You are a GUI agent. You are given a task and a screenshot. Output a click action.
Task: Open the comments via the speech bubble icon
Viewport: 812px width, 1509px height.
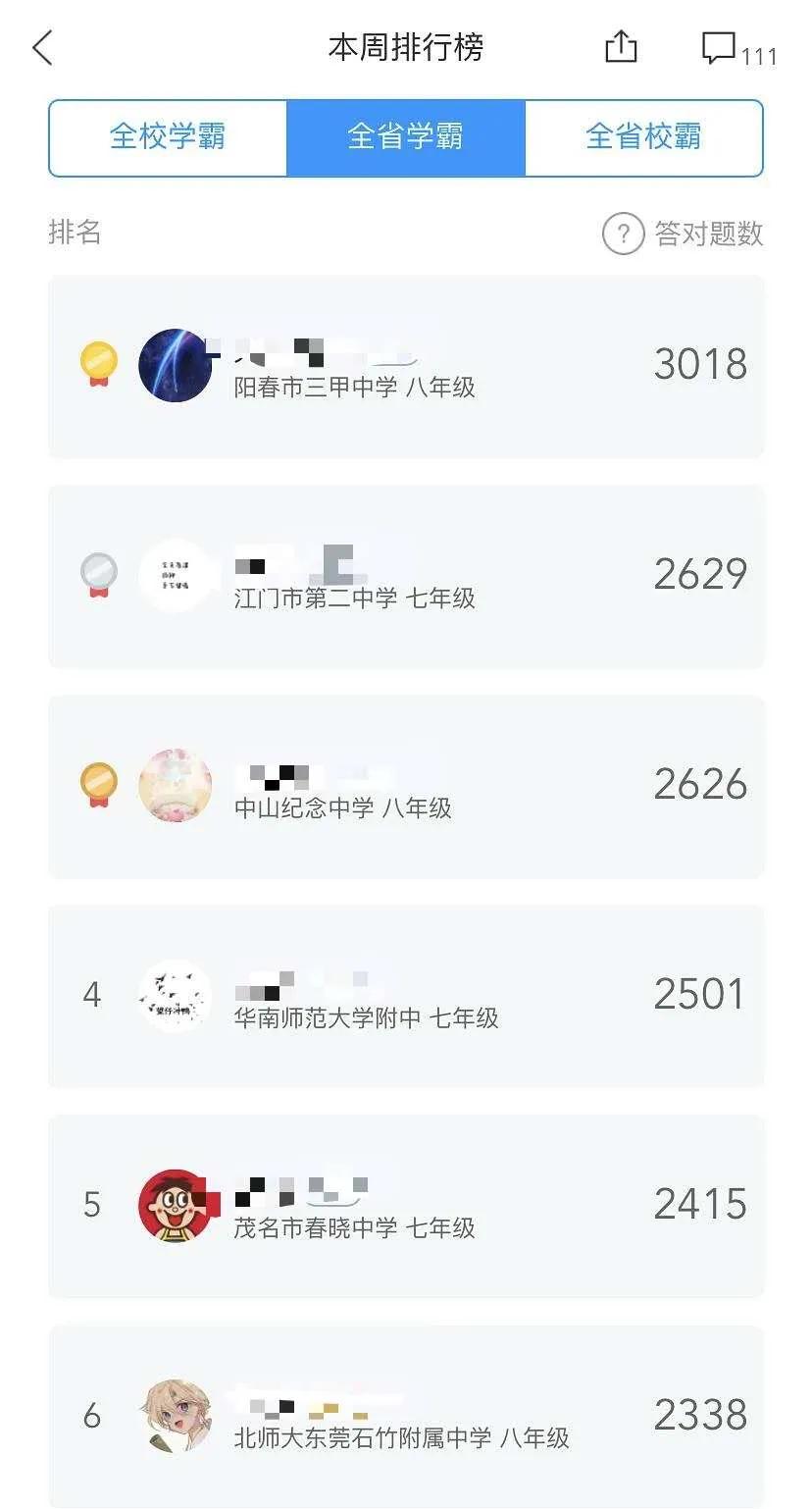719,44
